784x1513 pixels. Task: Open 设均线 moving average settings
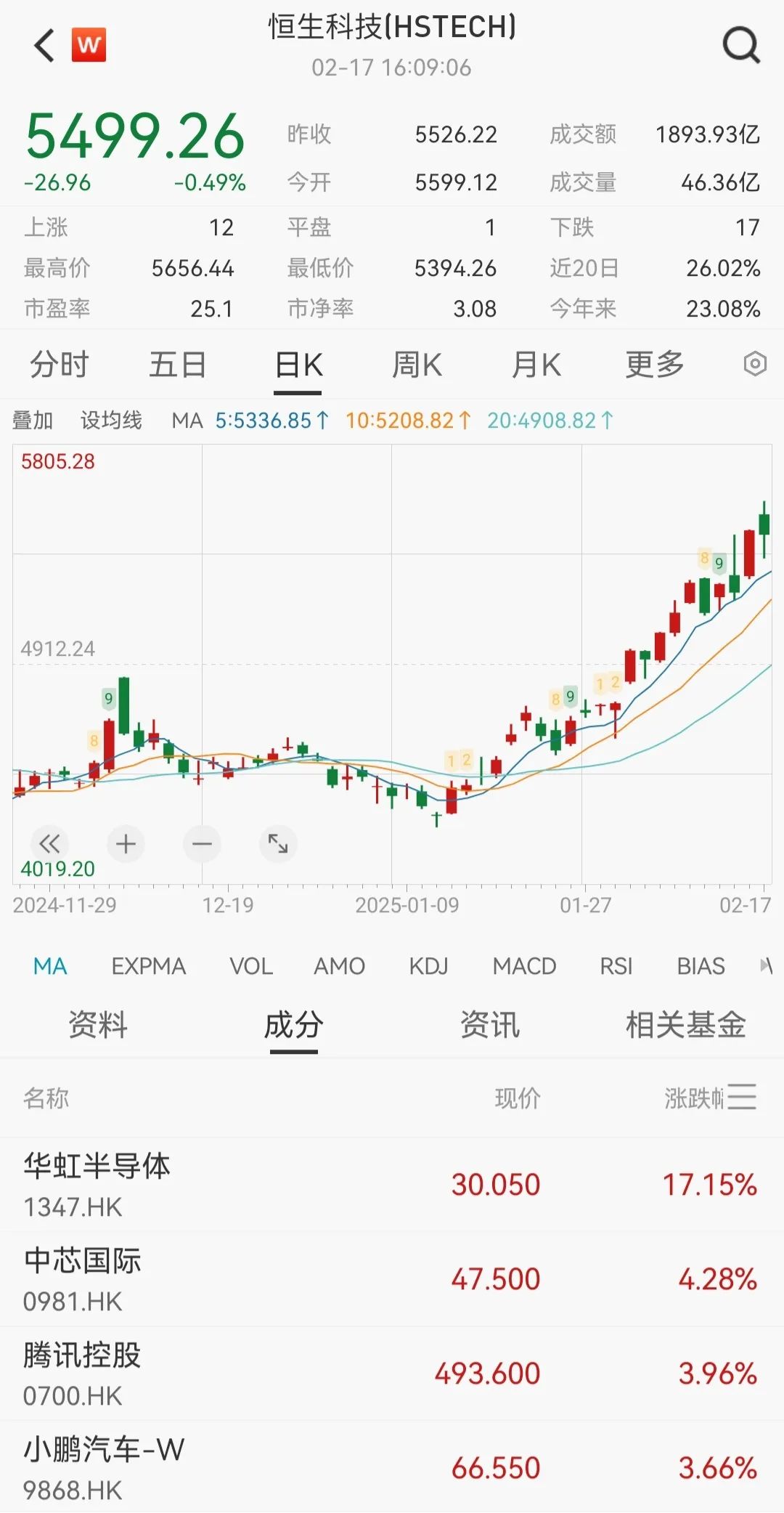point(111,421)
